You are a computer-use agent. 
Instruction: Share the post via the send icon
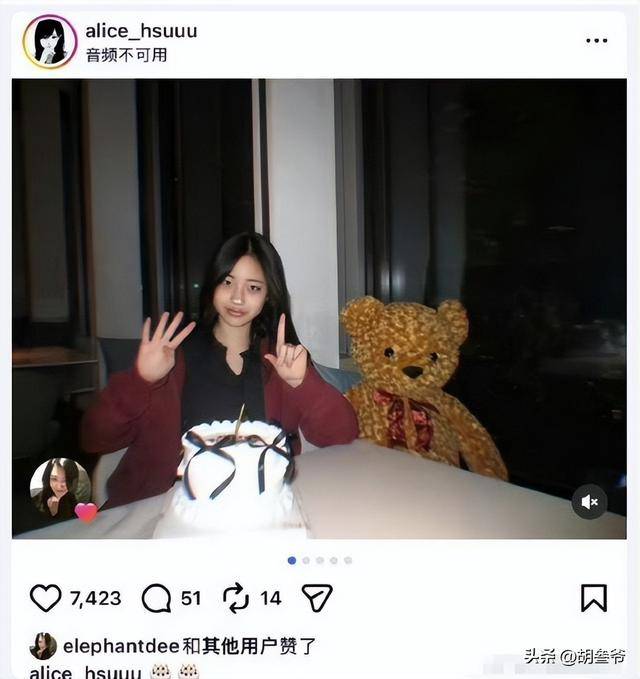(317, 598)
